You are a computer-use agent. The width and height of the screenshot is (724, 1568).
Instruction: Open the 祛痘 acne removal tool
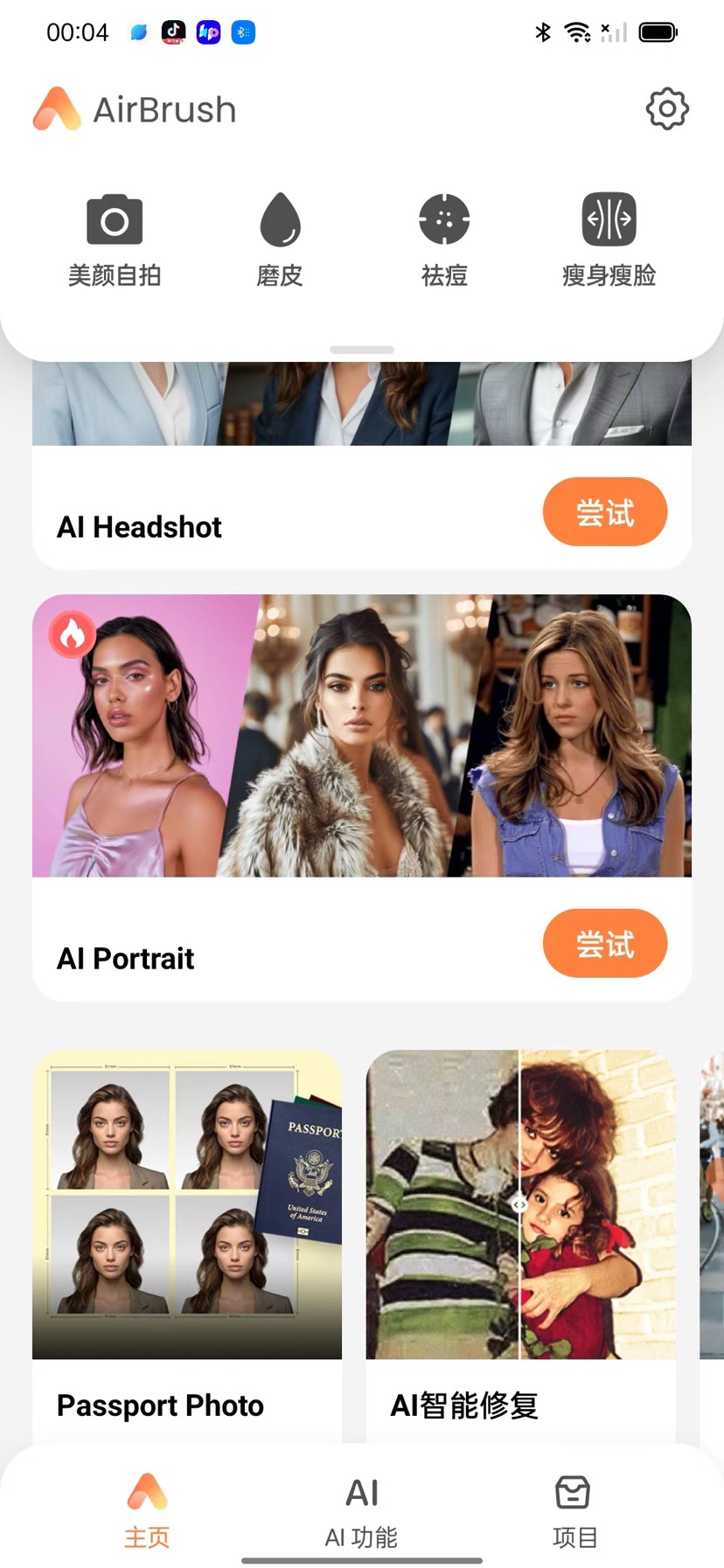click(444, 238)
